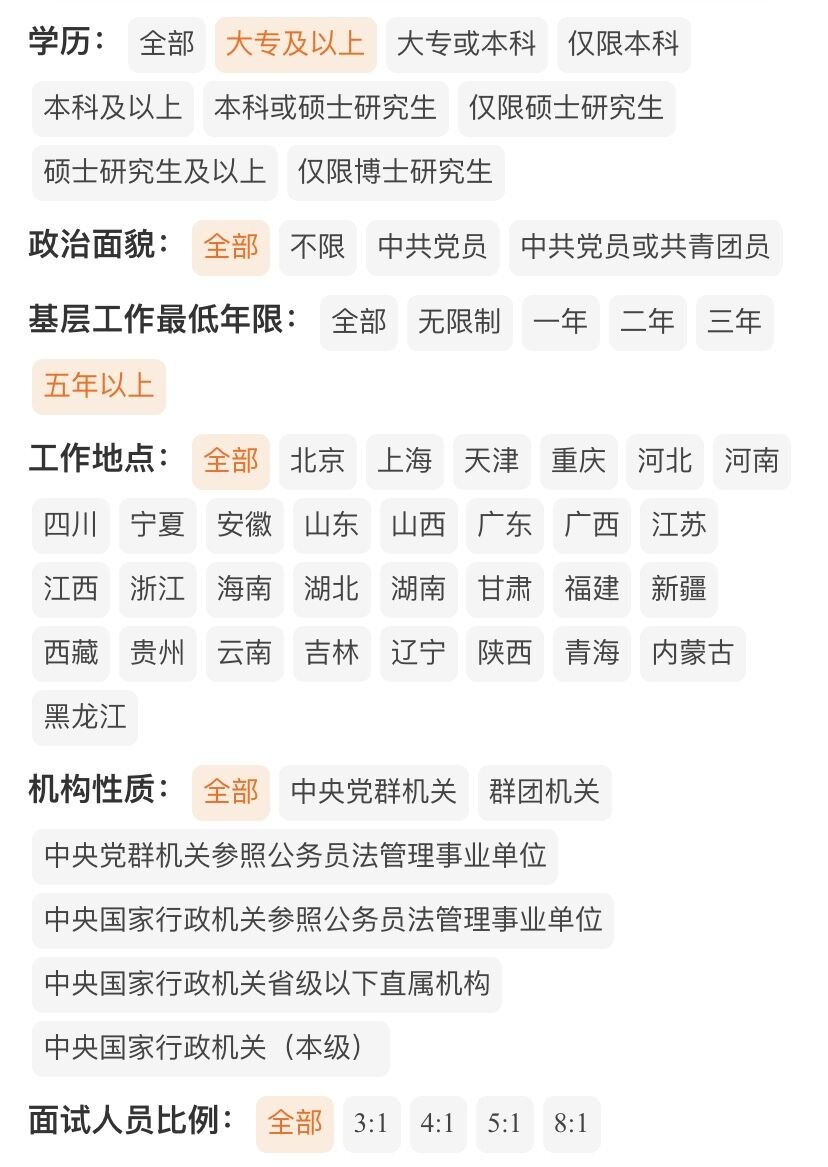Select 广东 under 工作地点
The width and height of the screenshot is (828, 1167).
[504, 526]
